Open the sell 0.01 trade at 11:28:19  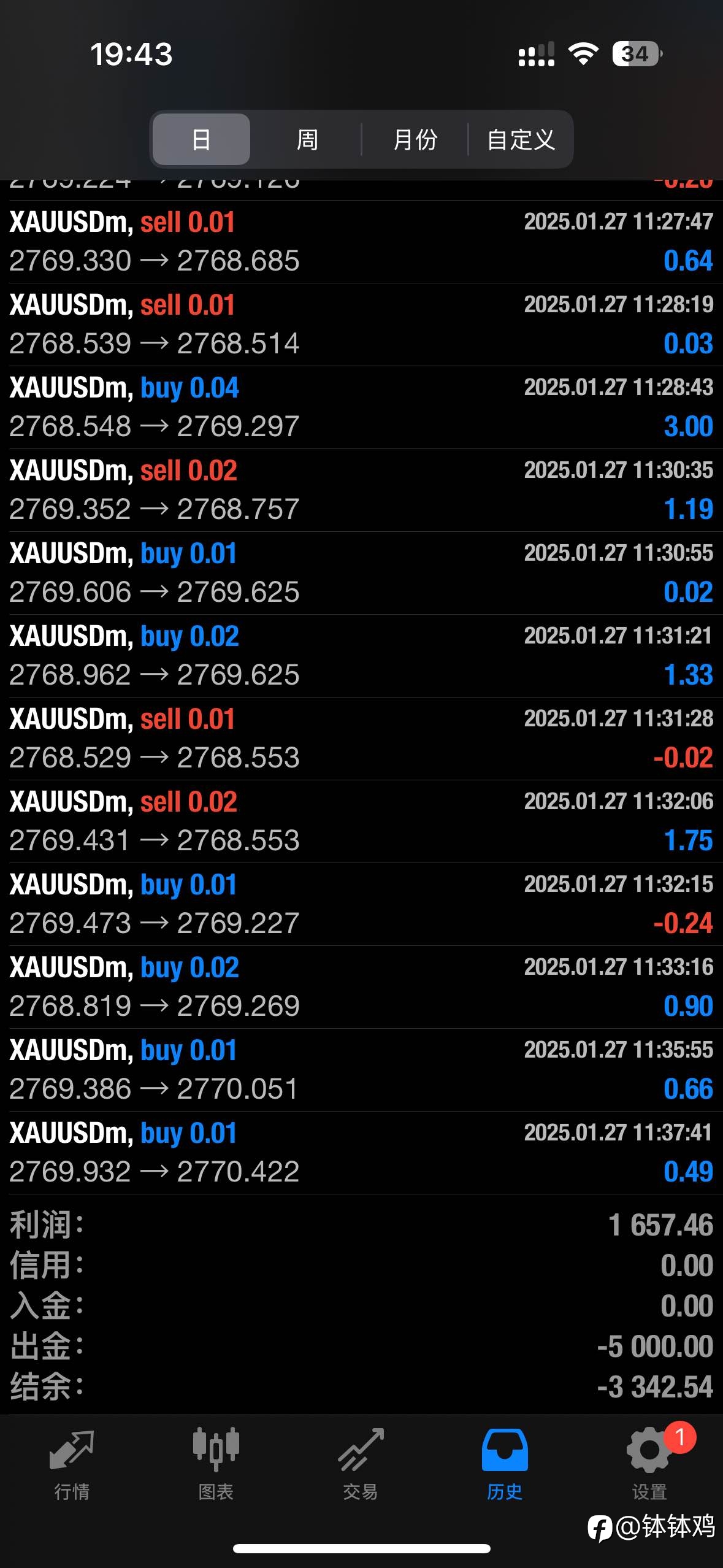361,325
